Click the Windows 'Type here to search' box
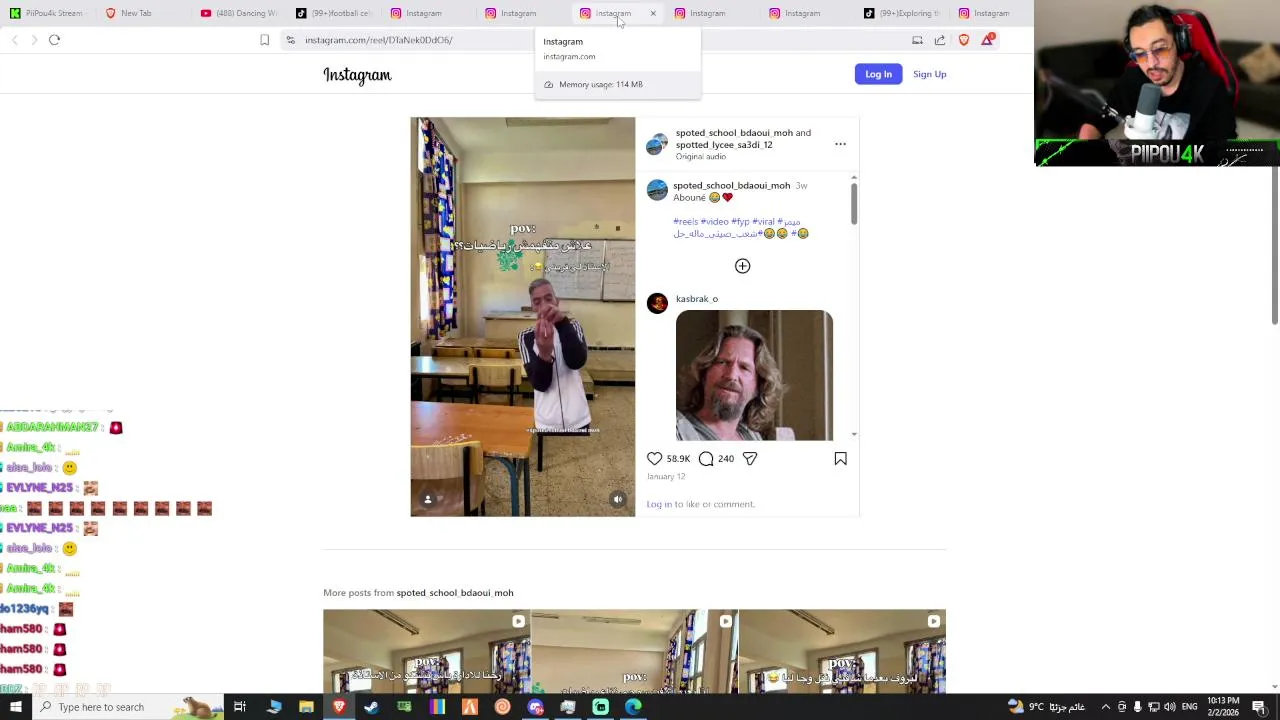The image size is (1280, 720). pyautogui.click(x=100, y=707)
